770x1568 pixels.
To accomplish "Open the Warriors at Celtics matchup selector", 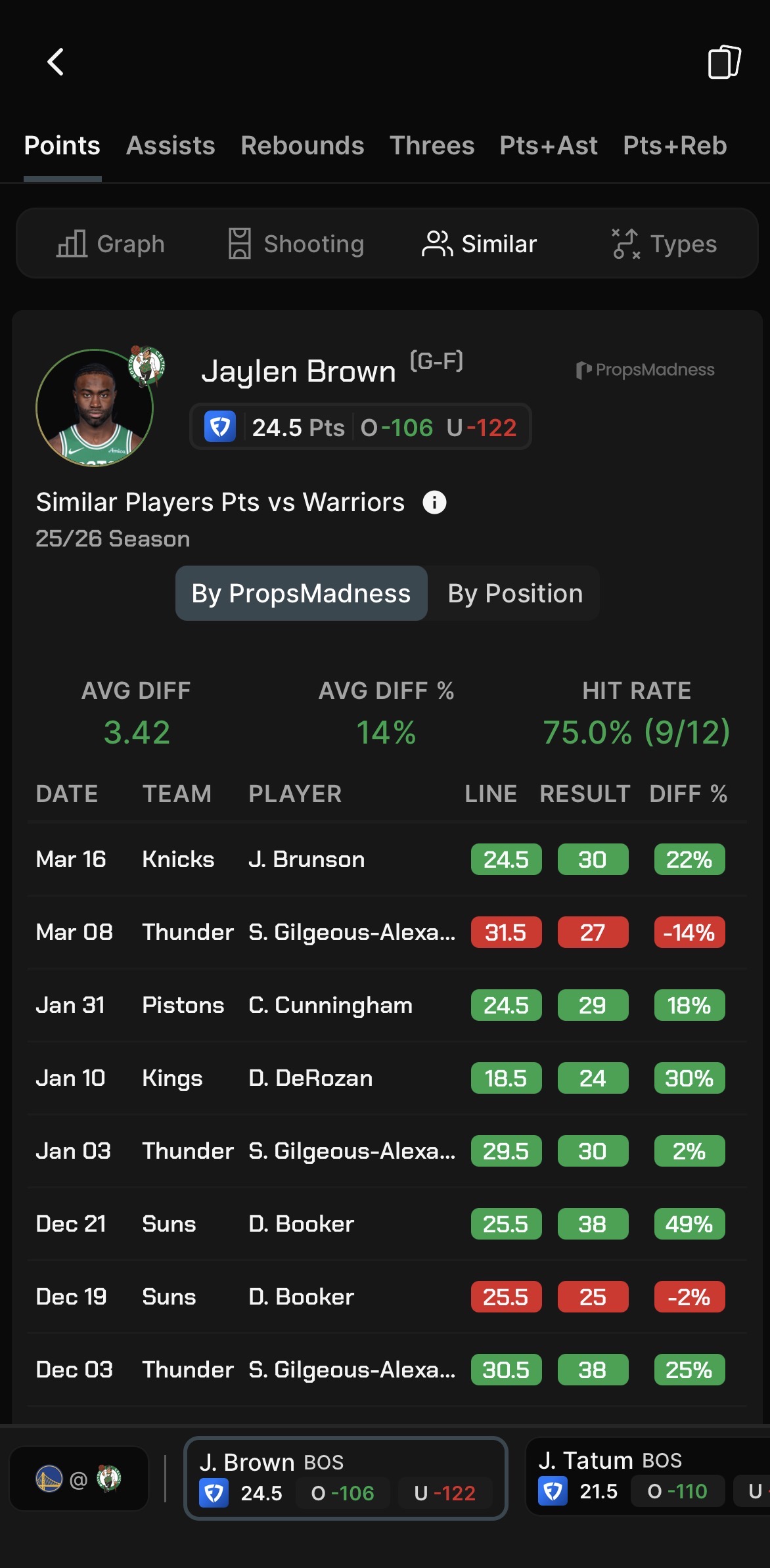I will 79,1479.
